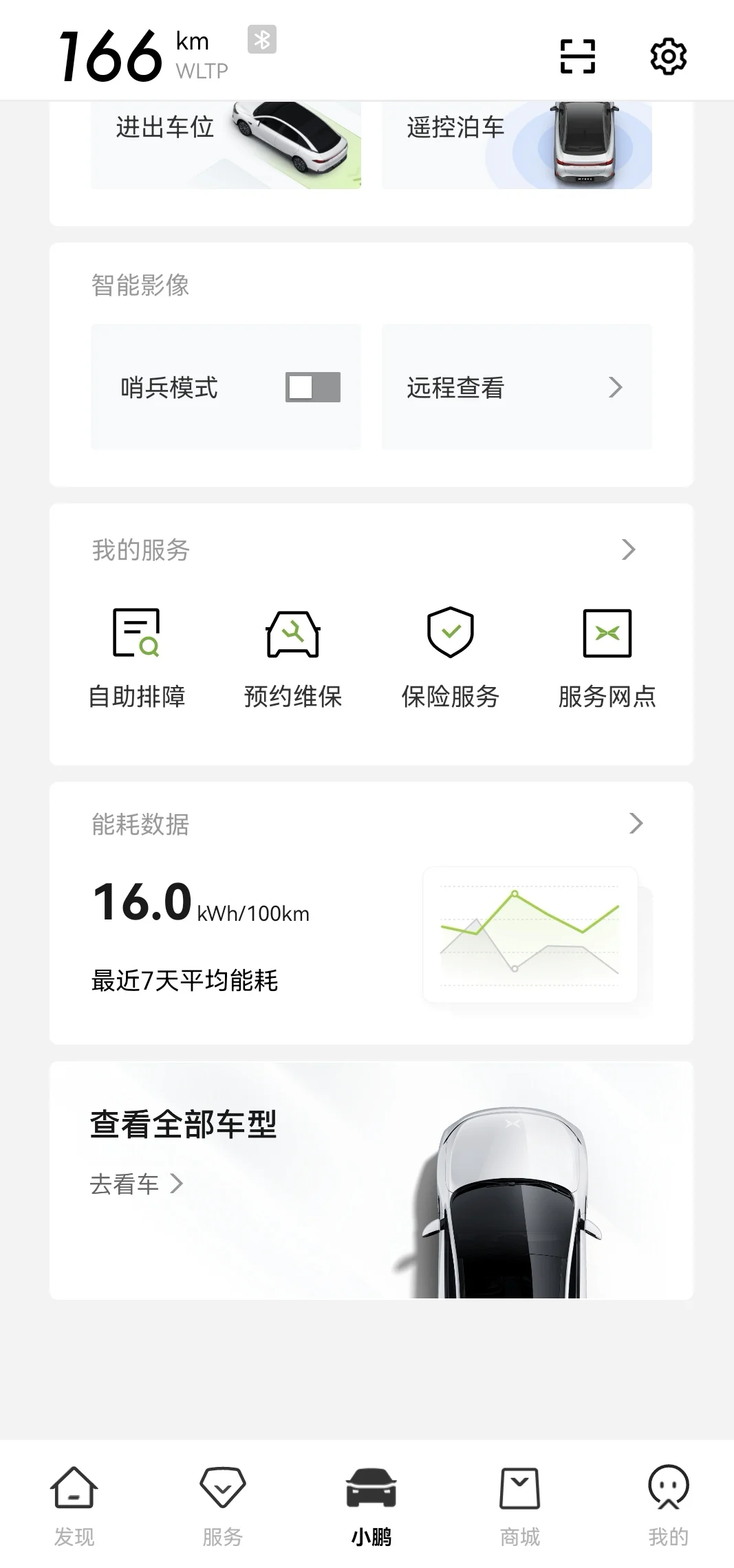The width and height of the screenshot is (734, 1568).
Task: Open the 进出车位 parking card
Action: tap(226, 145)
